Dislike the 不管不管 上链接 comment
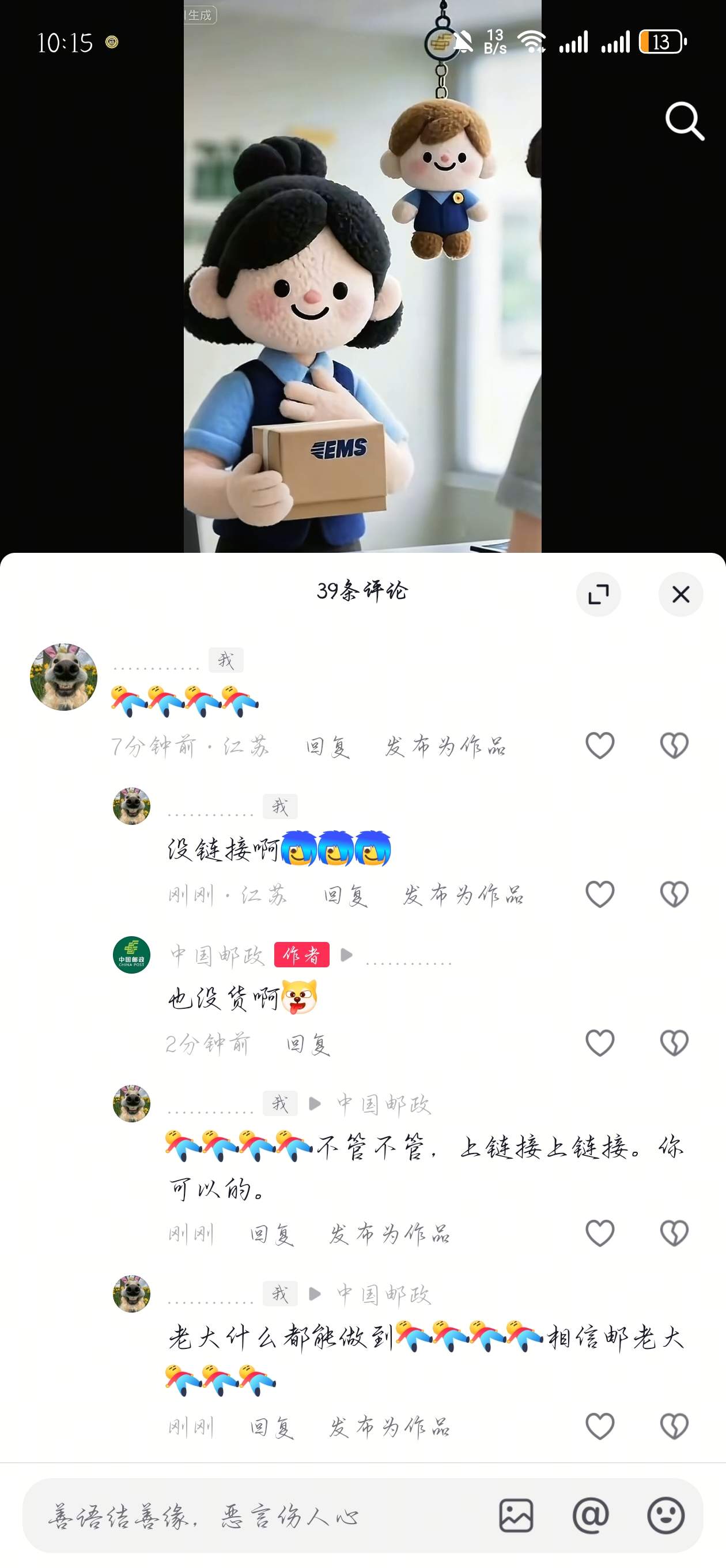Screen dimensions: 726x1568 (674, 1233)
